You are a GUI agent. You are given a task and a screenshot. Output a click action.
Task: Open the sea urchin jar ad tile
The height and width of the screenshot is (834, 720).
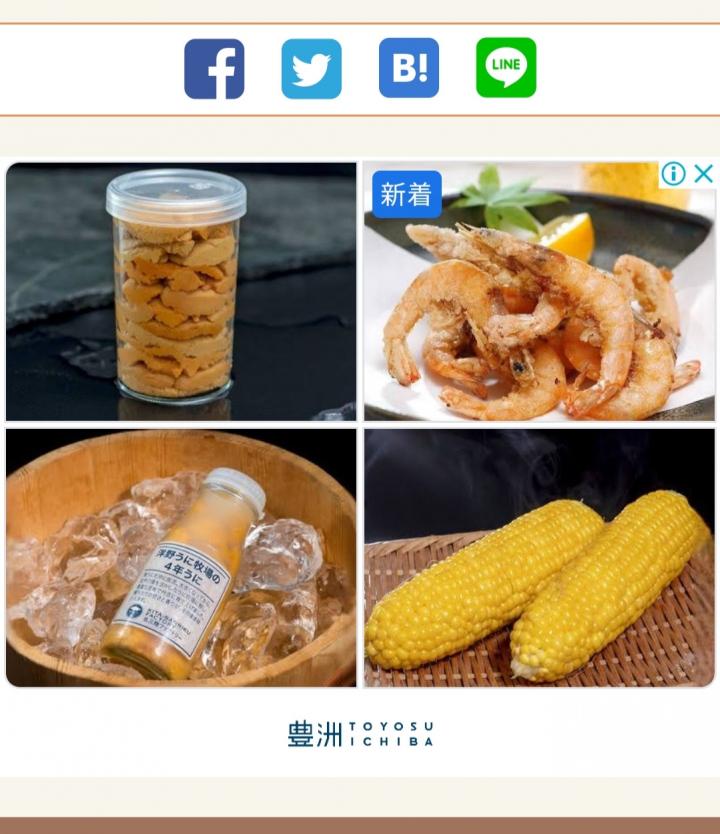(181, 292)
